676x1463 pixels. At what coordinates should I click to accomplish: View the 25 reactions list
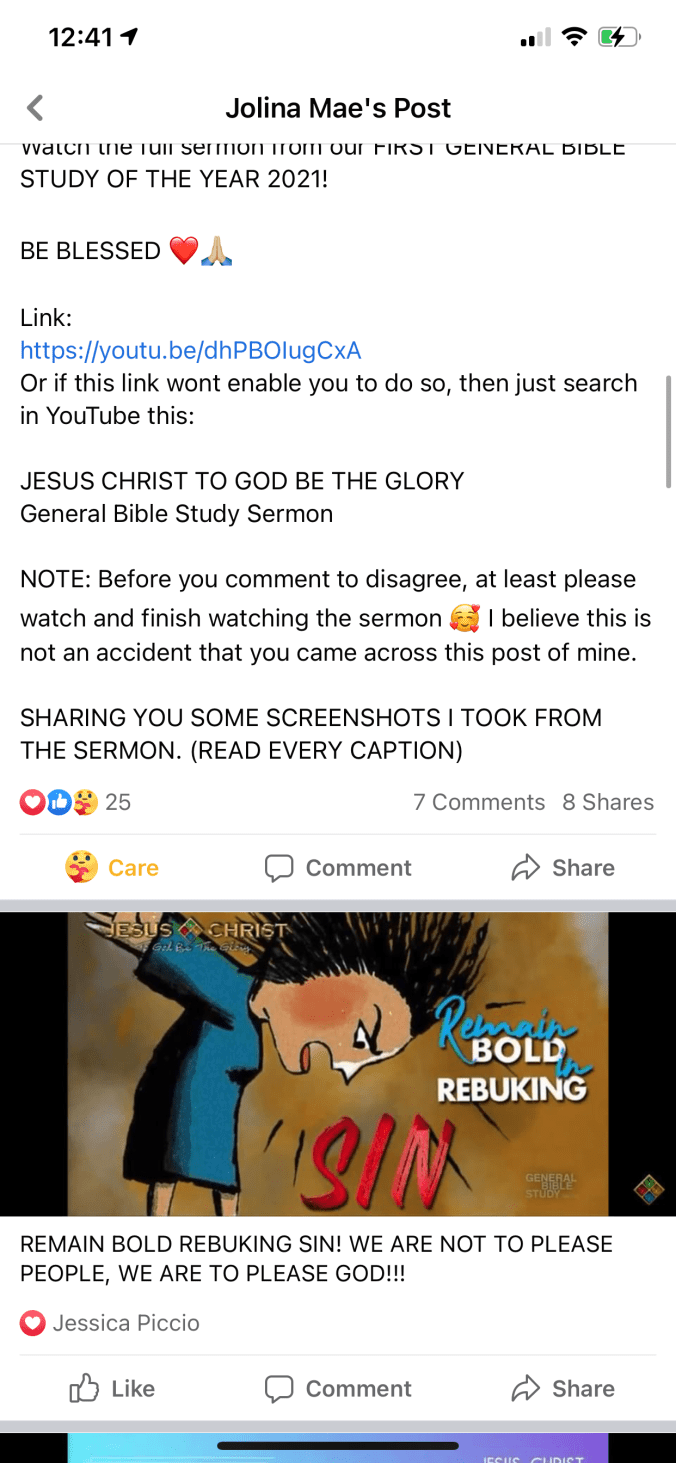[x=76, y=802]
